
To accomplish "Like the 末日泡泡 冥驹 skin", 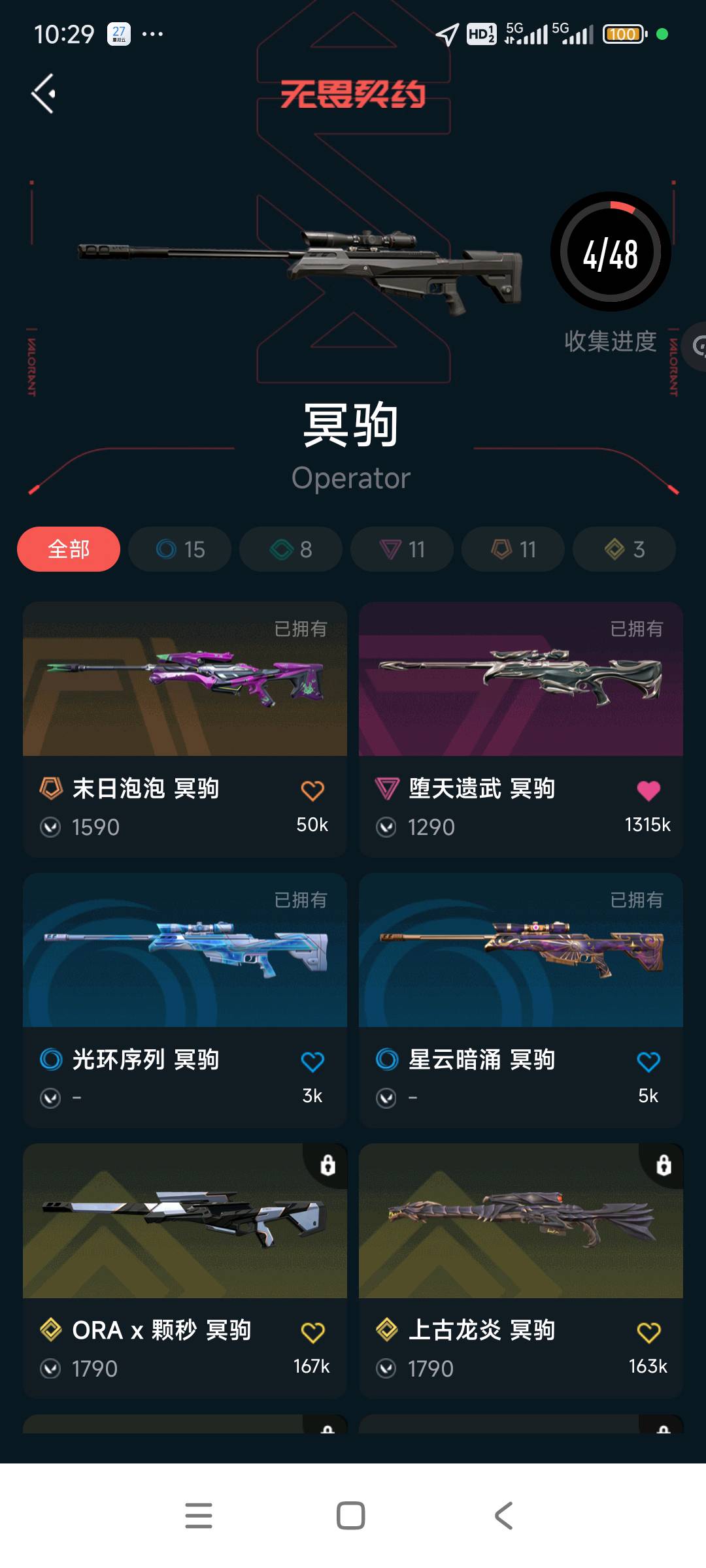I will (312, 791).
